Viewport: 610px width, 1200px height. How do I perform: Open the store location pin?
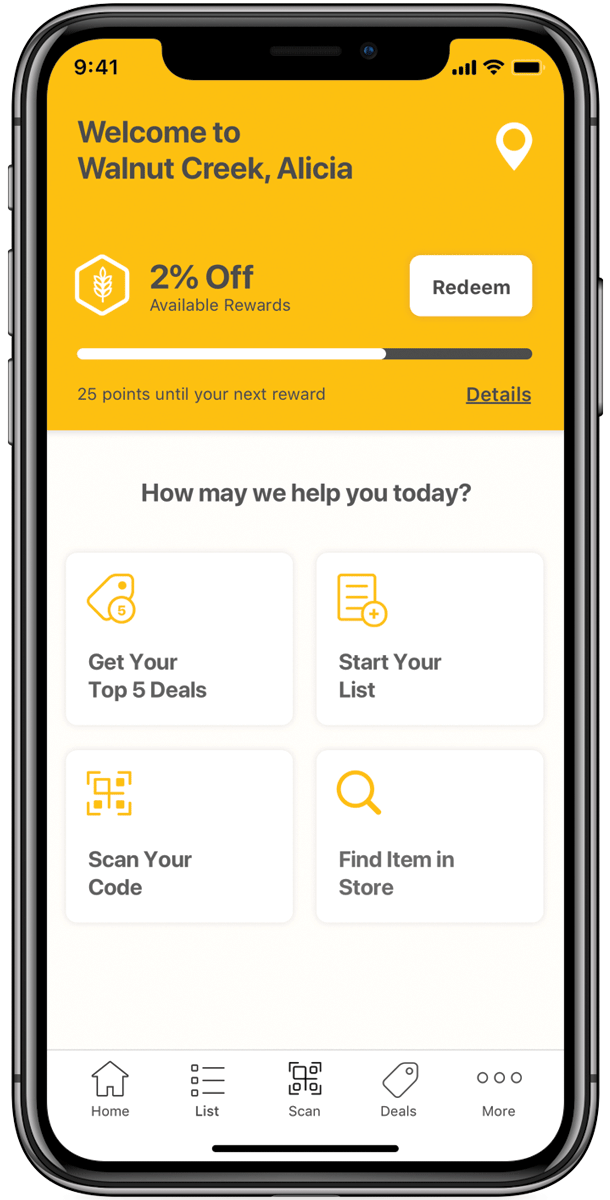513,147
